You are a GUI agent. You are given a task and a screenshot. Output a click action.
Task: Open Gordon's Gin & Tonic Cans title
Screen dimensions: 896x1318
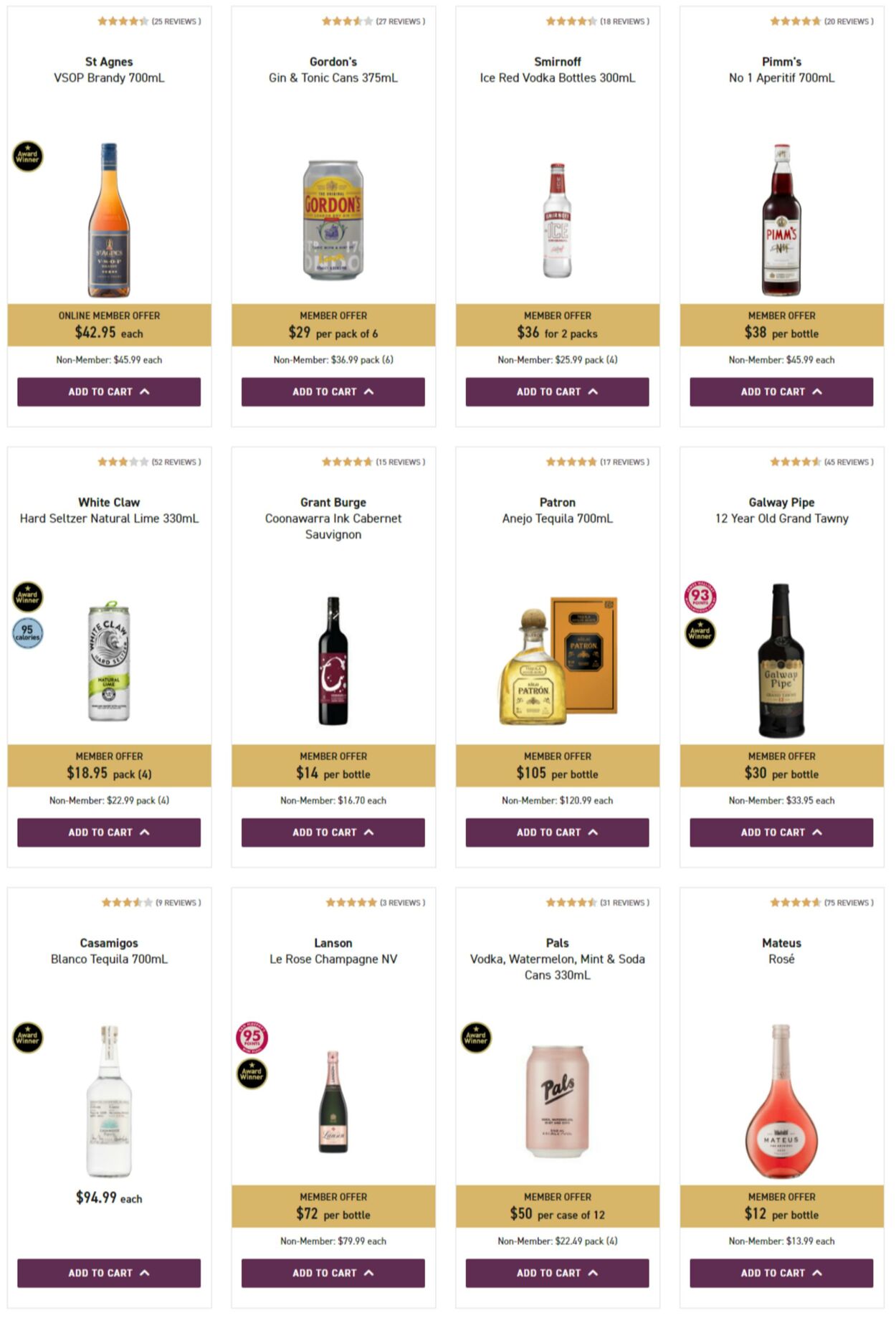[x=333, y=70]
